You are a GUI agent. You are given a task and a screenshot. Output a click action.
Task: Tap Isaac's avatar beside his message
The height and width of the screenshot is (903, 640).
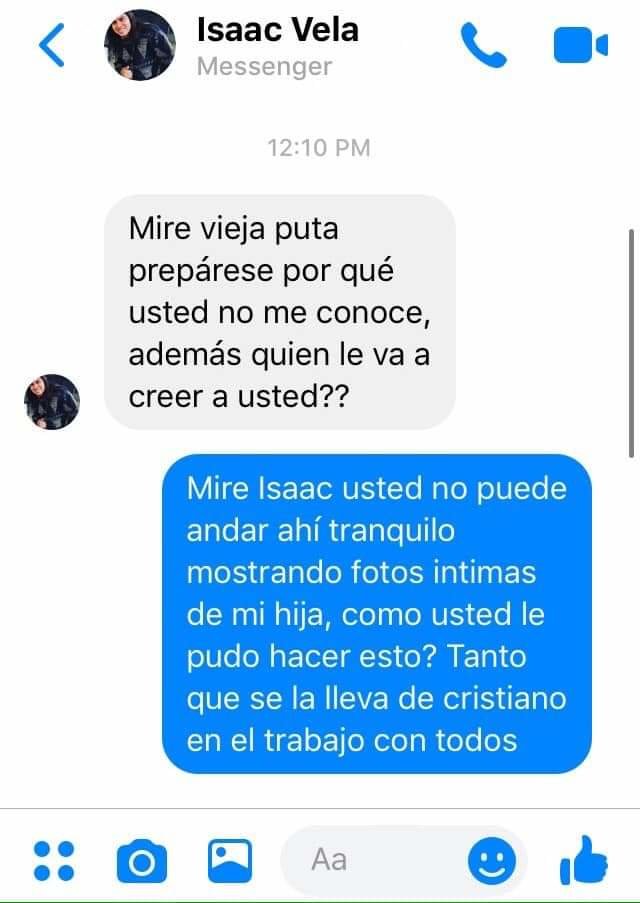51,401
